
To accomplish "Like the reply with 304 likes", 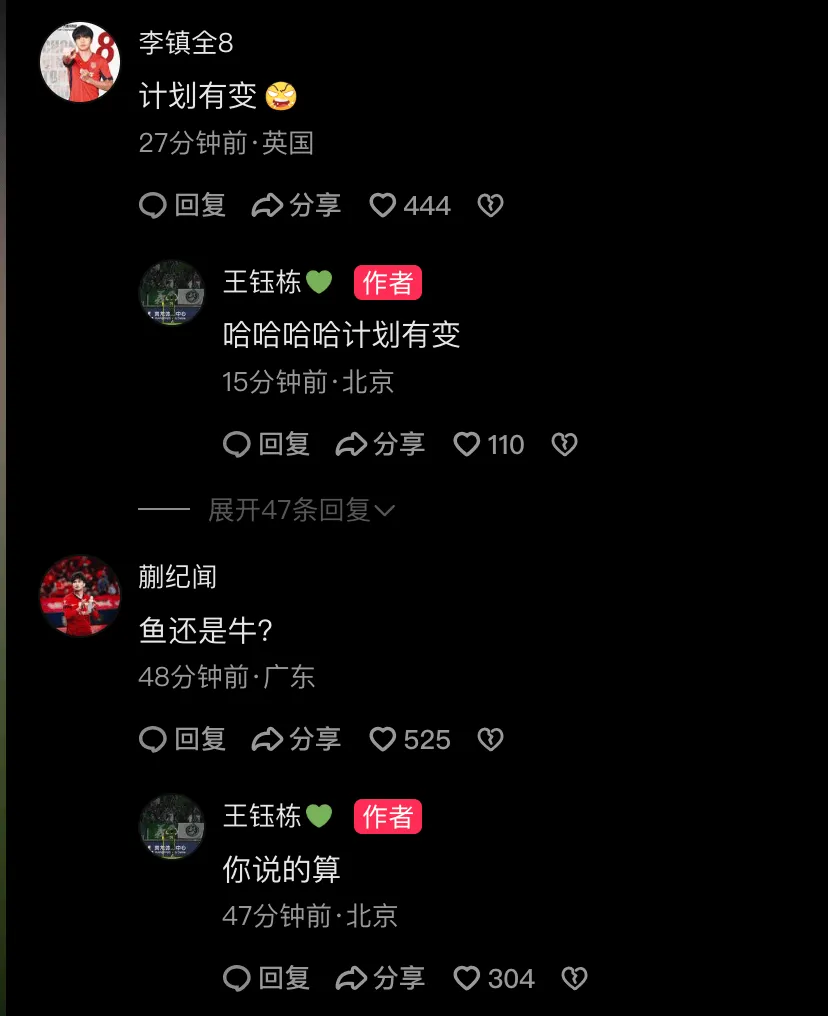I will coord(494,978).
